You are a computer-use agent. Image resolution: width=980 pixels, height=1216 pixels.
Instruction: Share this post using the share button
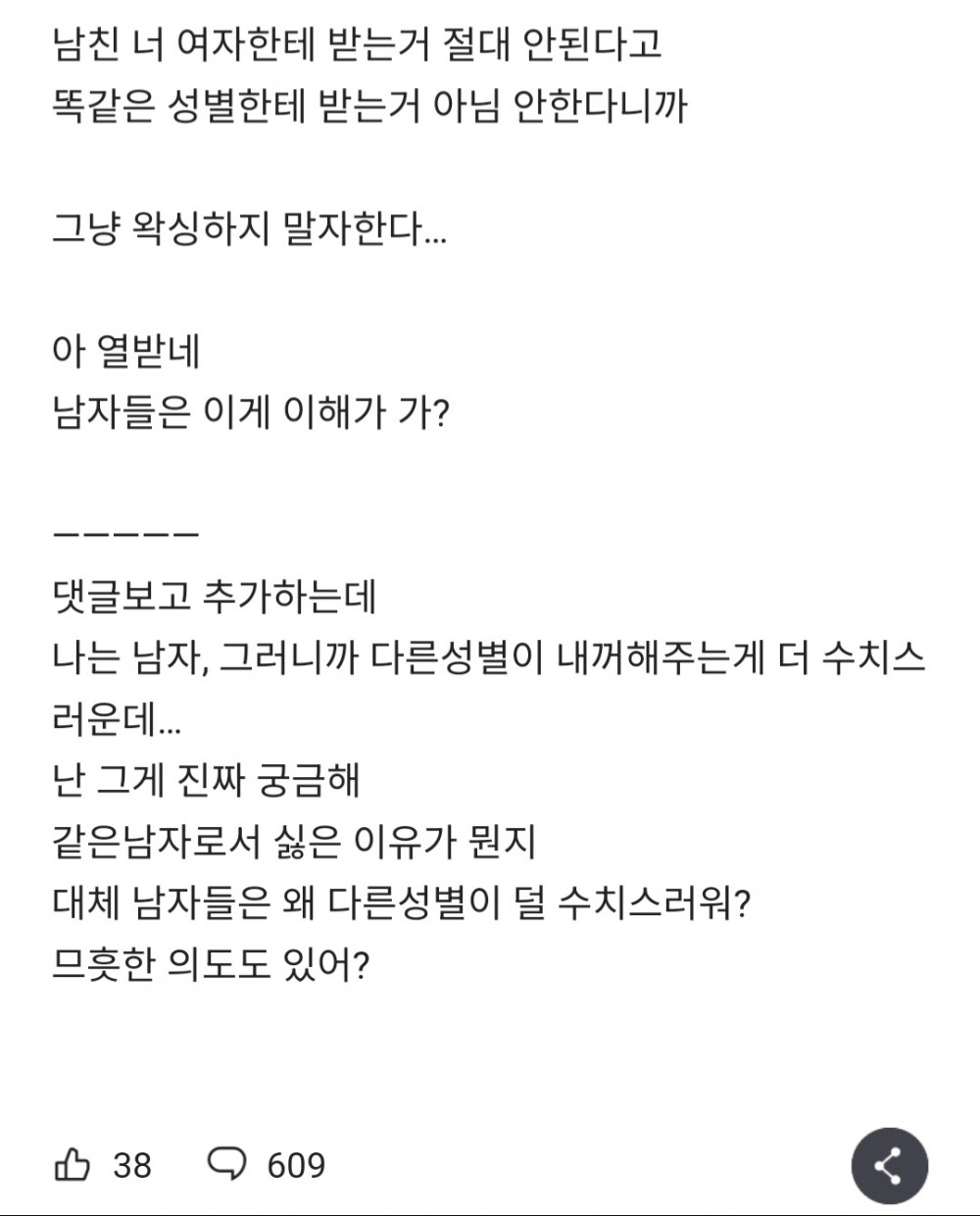[x=888, y=1165]
